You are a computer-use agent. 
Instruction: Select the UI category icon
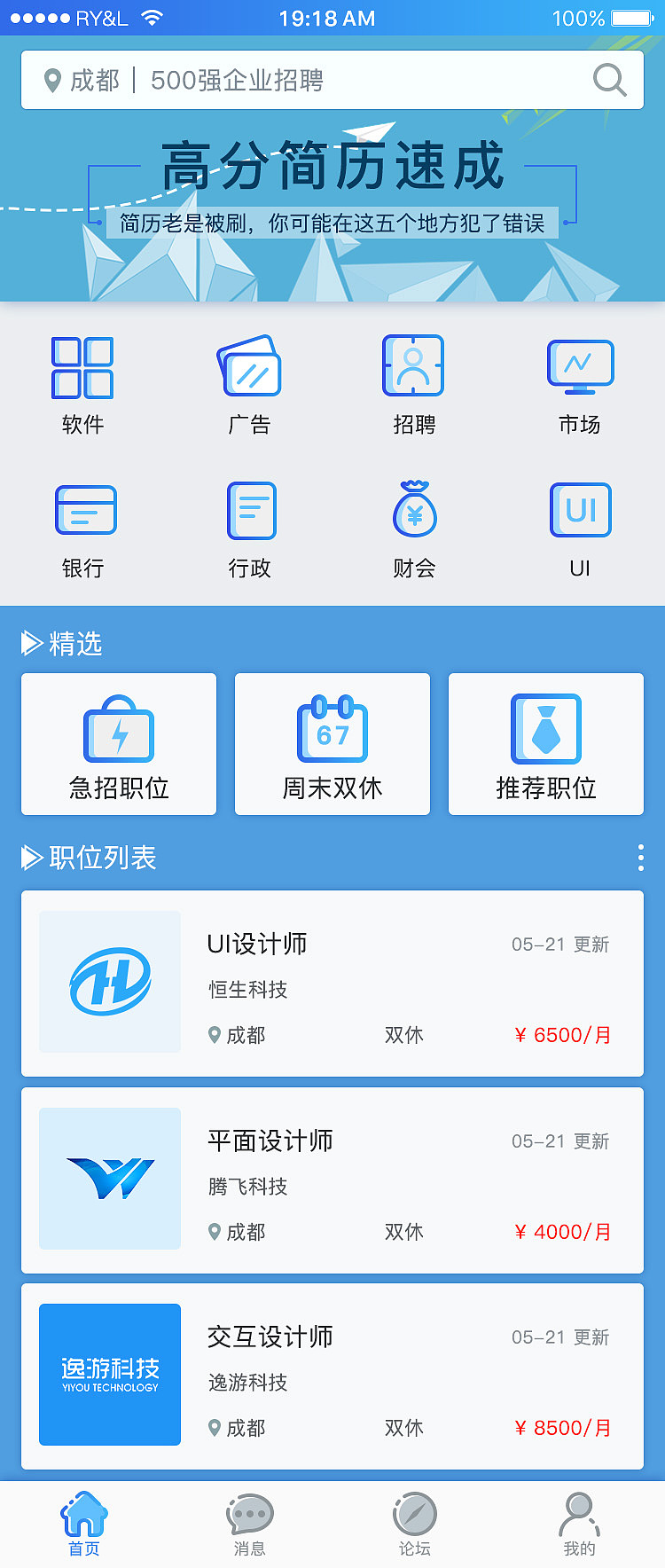tap(579, 510)
